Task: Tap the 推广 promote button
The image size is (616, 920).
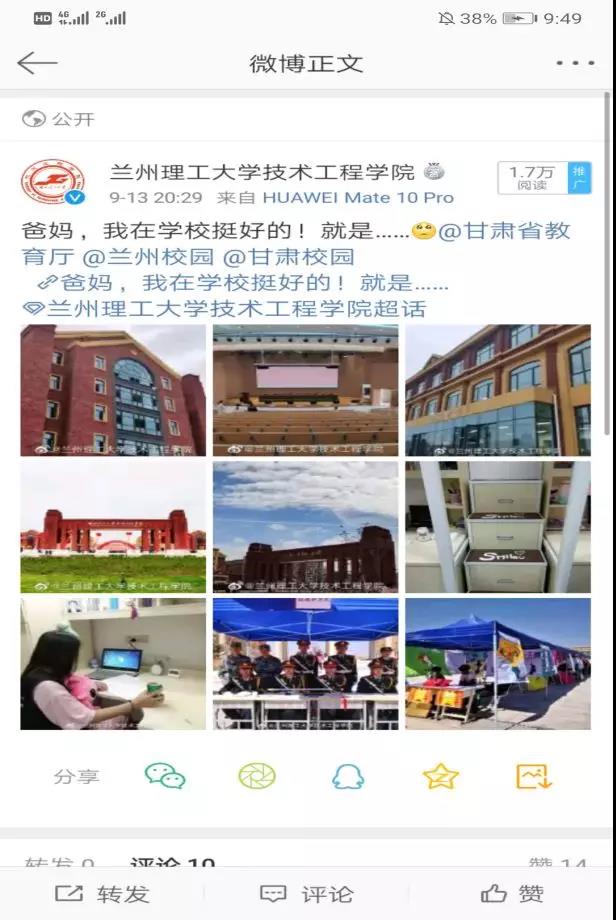Action: (x=579, y=178)
